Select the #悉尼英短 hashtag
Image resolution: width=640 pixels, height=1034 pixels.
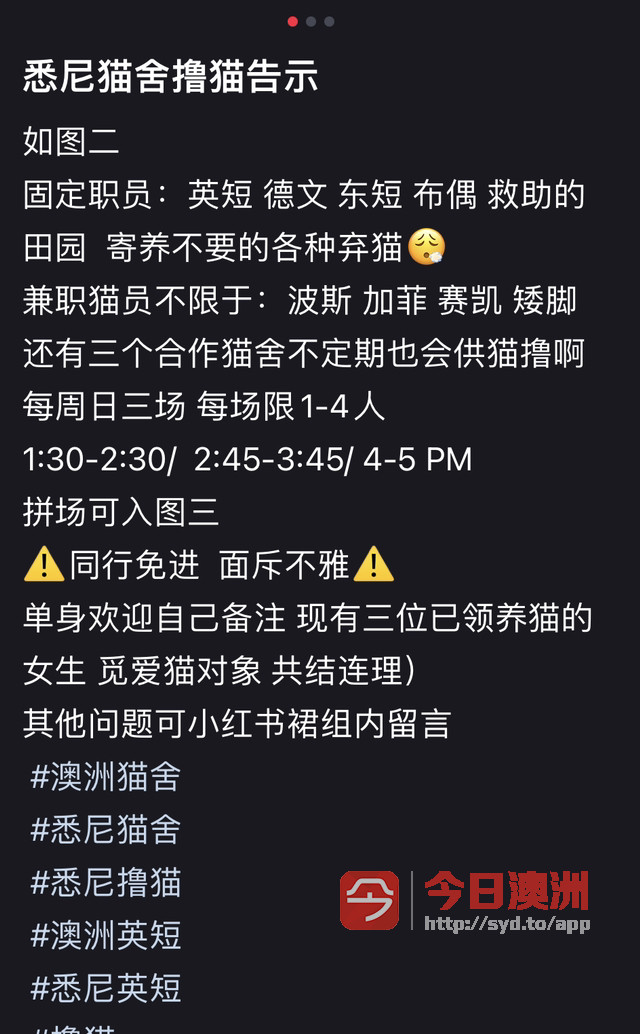point(105,988)
